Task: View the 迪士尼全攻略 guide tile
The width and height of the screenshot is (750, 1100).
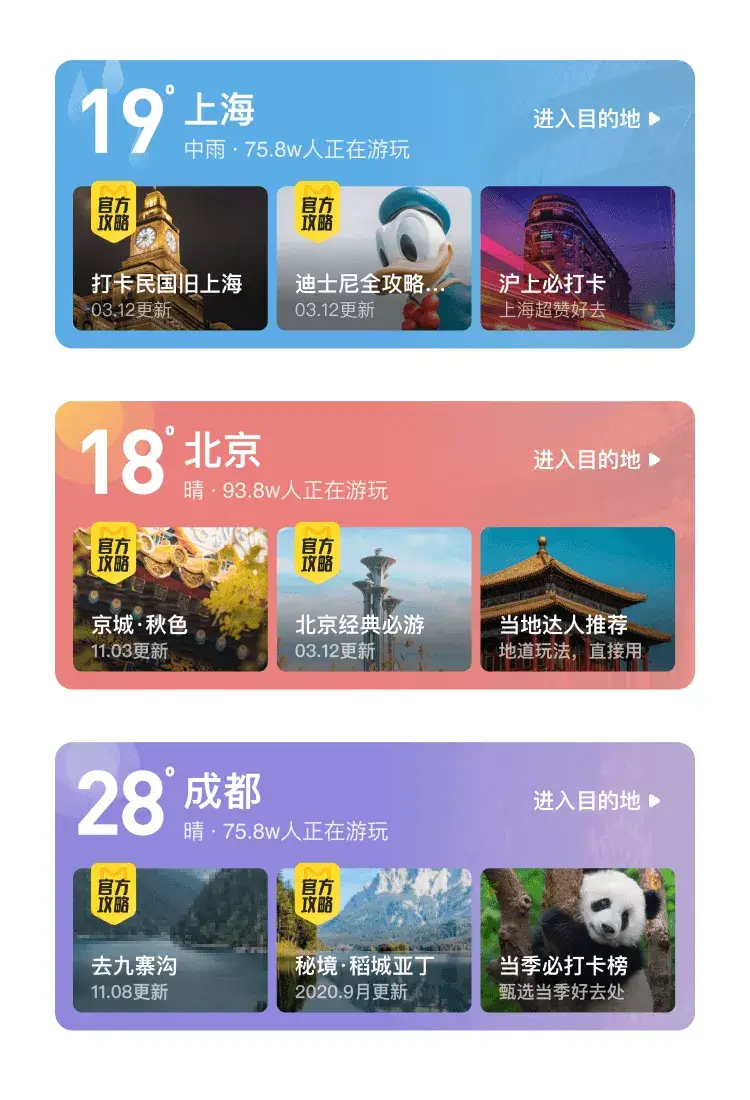Action: pyautogui.click(x=374, y=258)
